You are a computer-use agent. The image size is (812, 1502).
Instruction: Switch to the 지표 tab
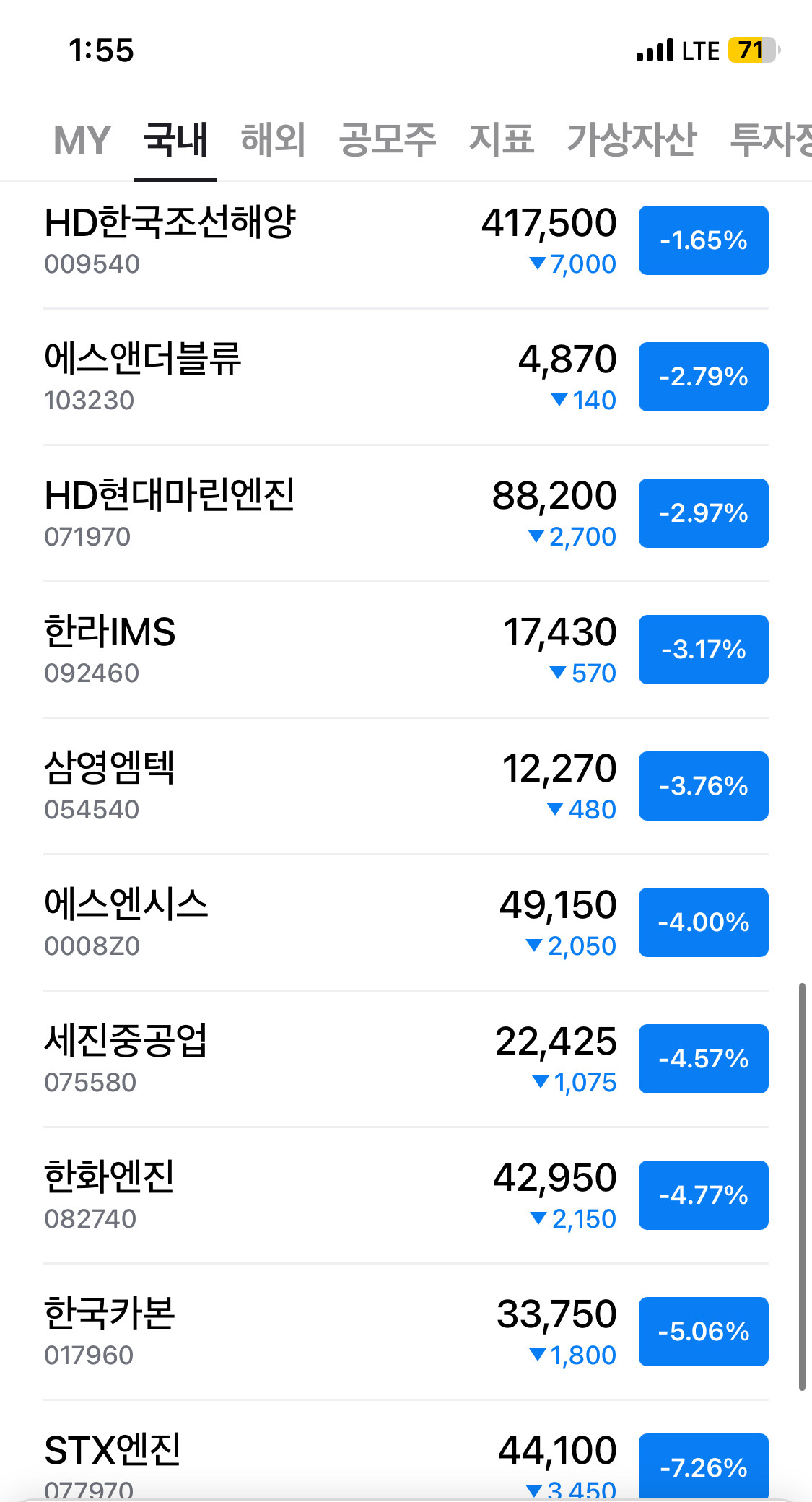pos(502,139)
